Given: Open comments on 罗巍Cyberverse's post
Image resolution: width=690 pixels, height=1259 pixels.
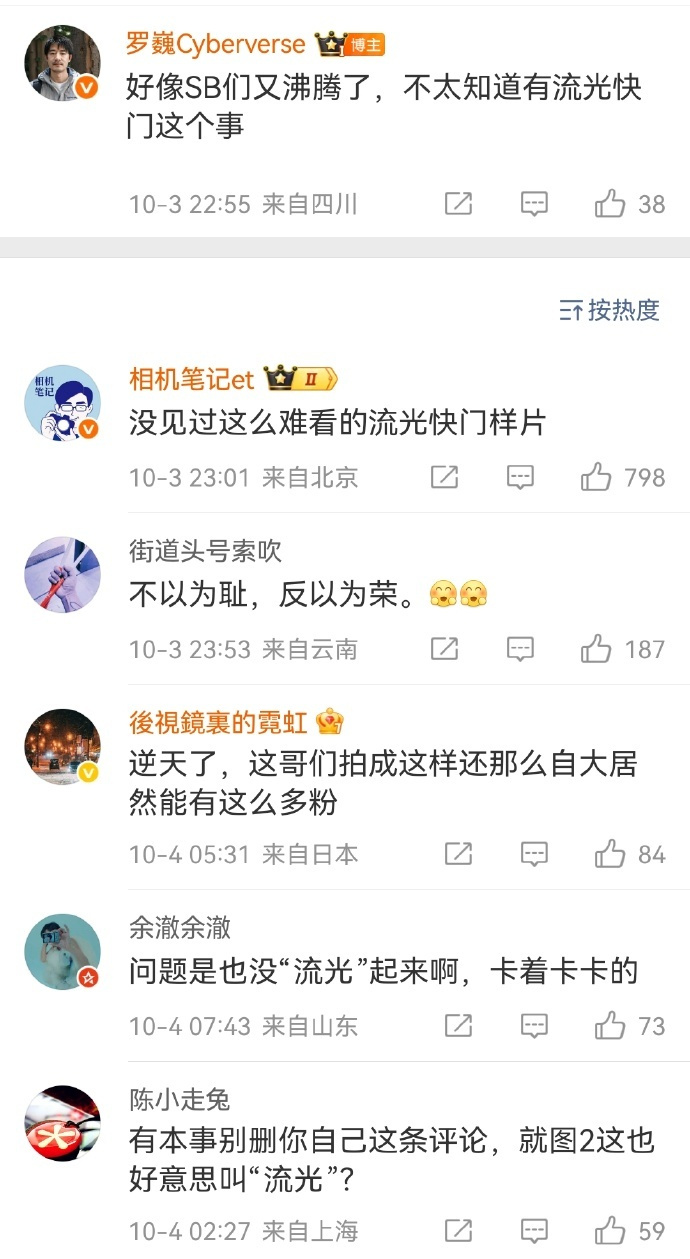Looking at the screenshot, I should 535,205.
